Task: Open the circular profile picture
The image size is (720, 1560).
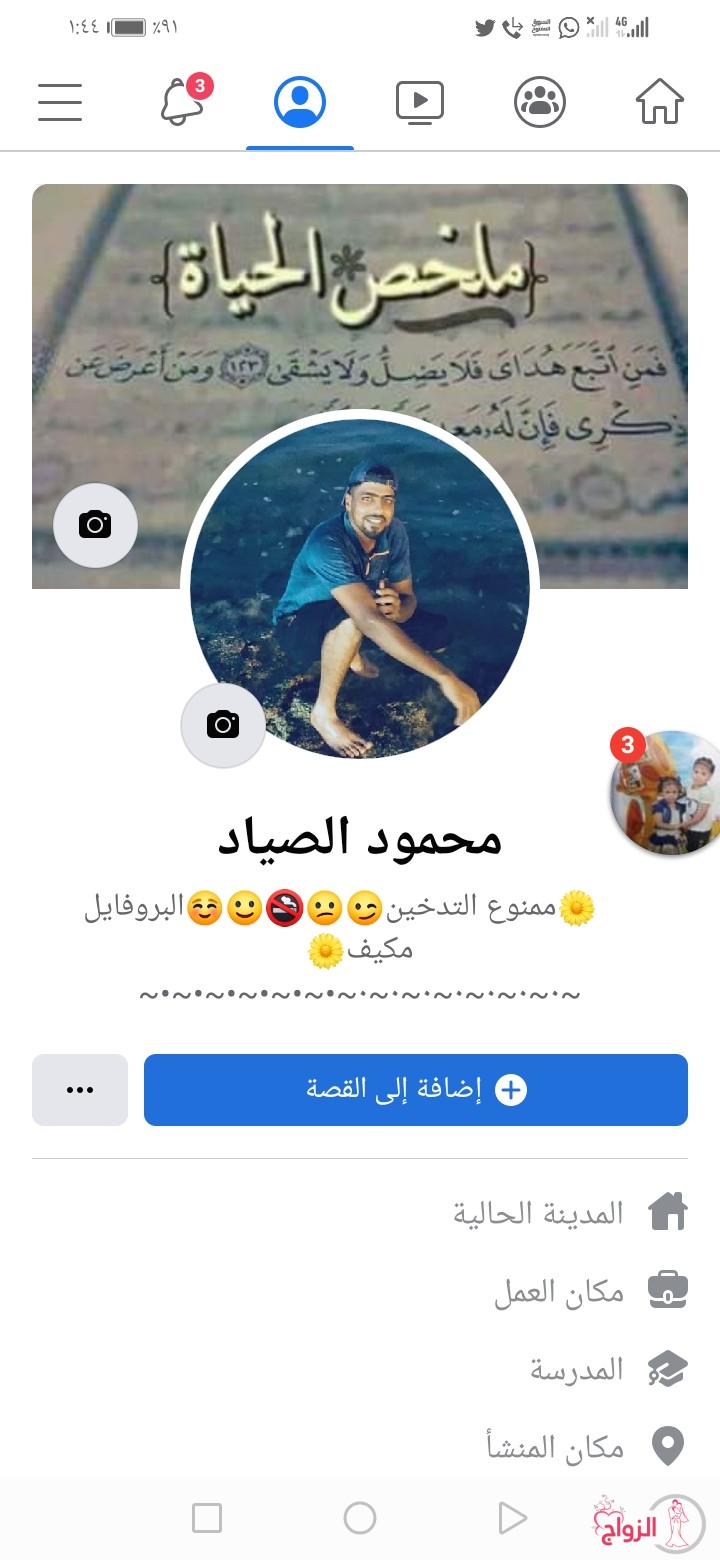Action: point(360,588)
